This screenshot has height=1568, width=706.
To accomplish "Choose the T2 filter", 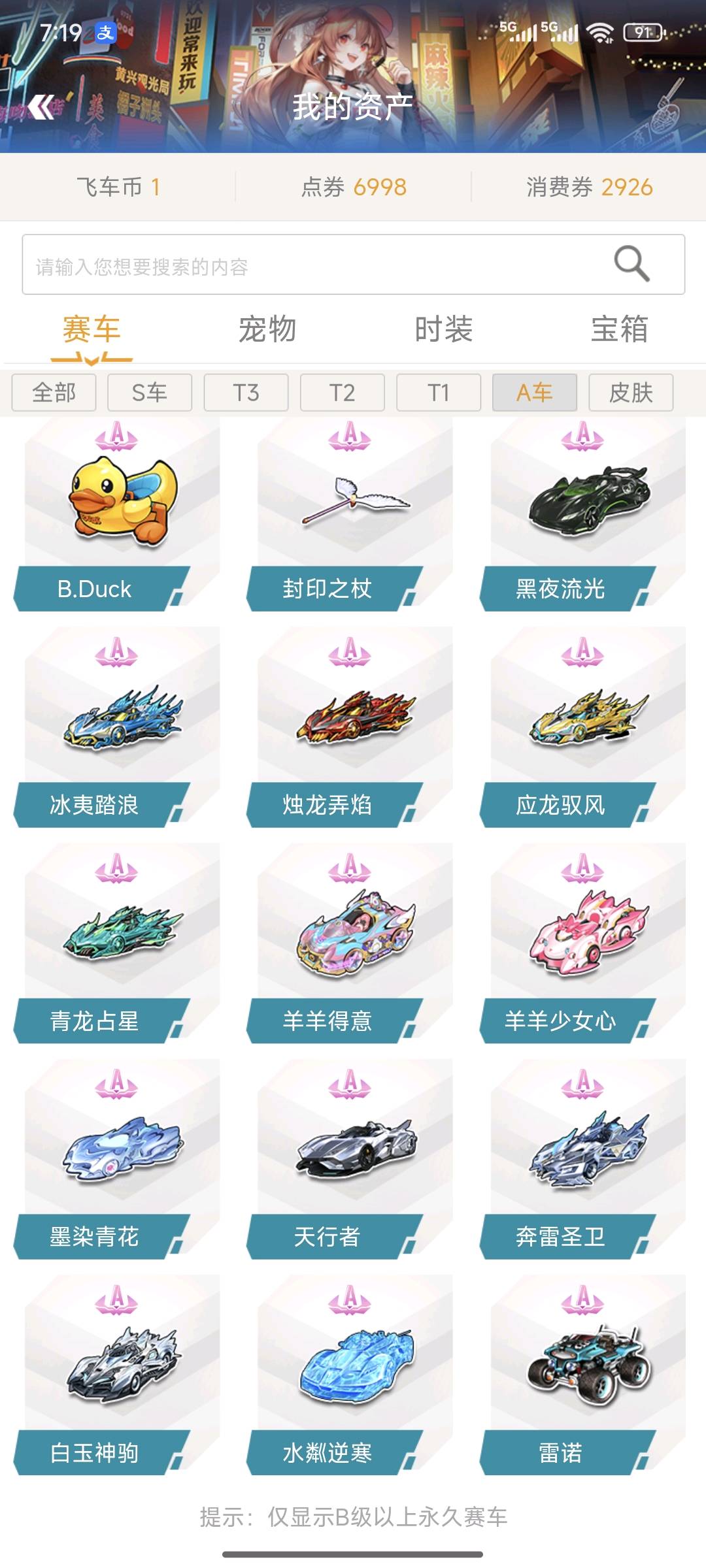I will [x=342, y=393].
